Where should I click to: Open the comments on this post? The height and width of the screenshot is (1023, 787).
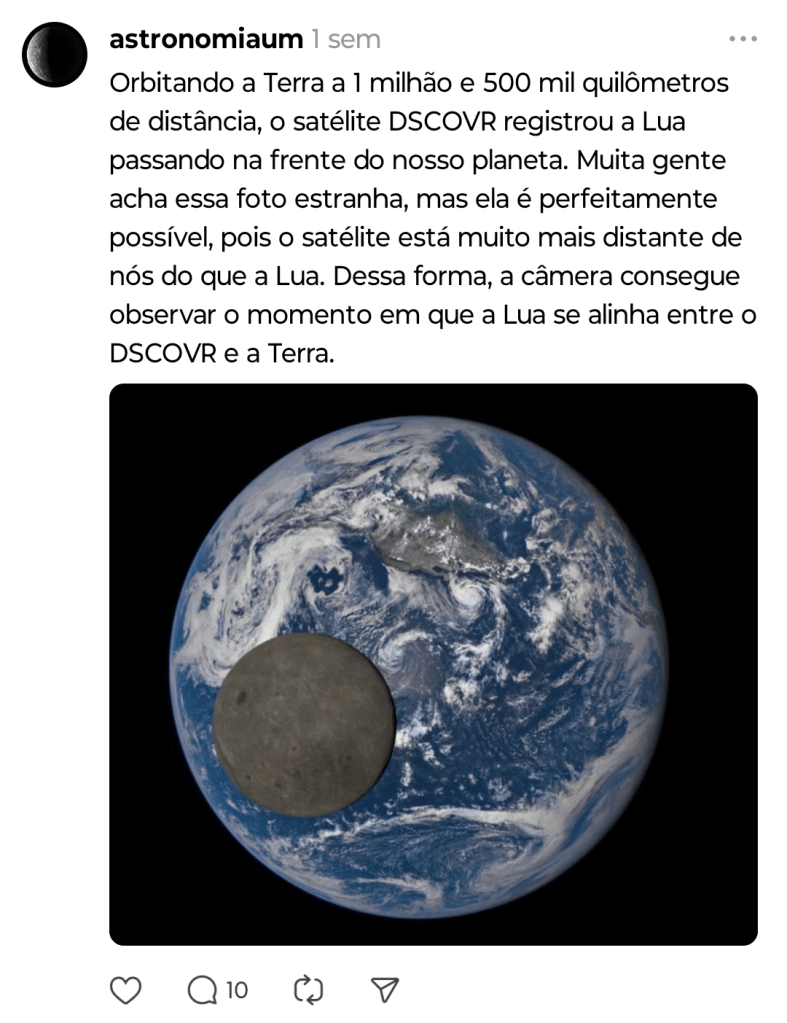[203, 990]
